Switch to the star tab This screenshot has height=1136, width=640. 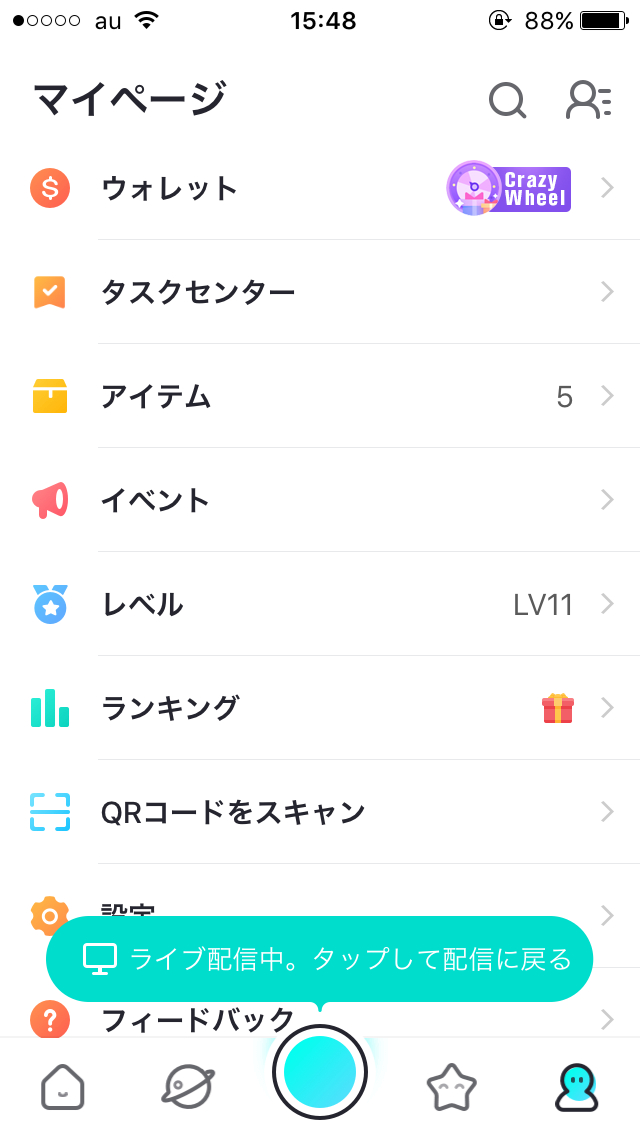[451, 1086]
